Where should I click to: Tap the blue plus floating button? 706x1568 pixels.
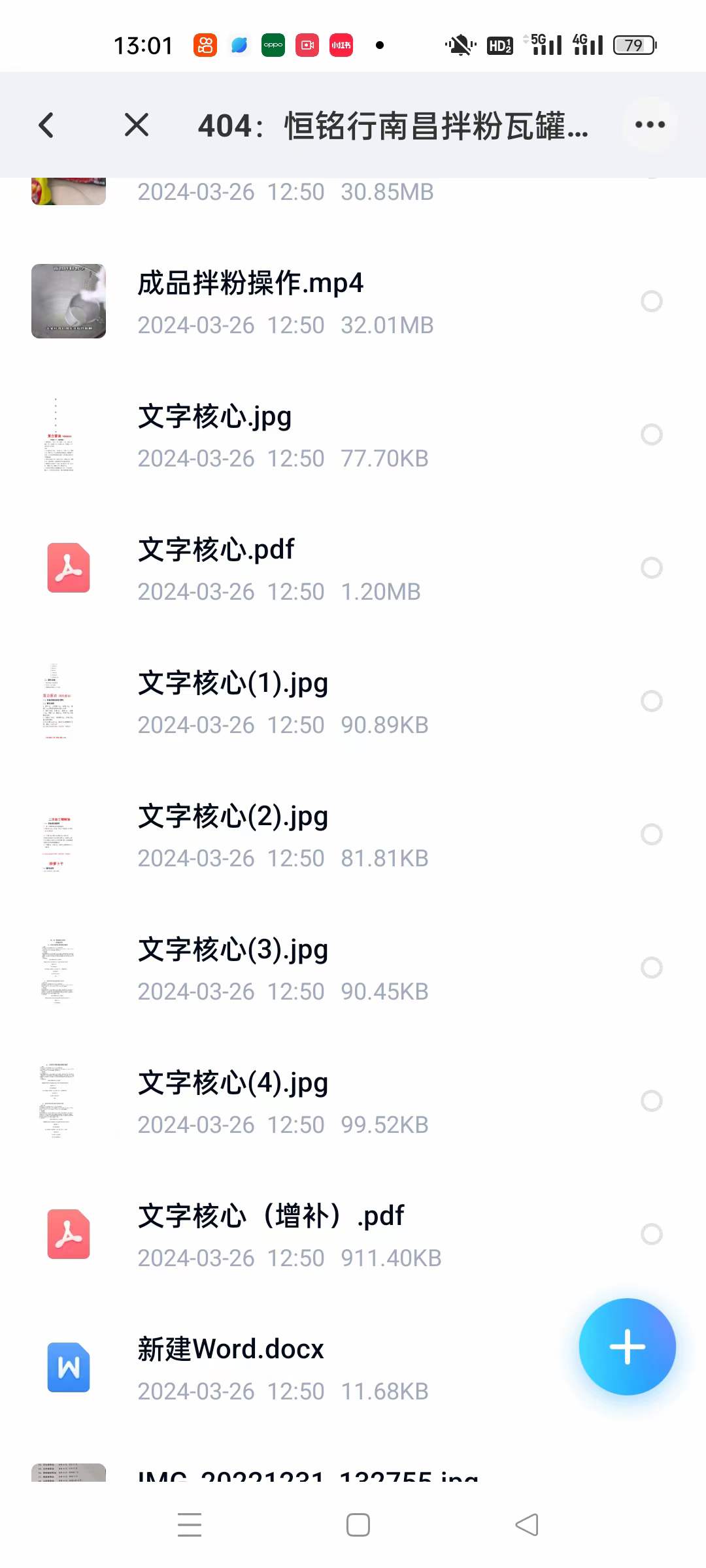(627, 1346)
